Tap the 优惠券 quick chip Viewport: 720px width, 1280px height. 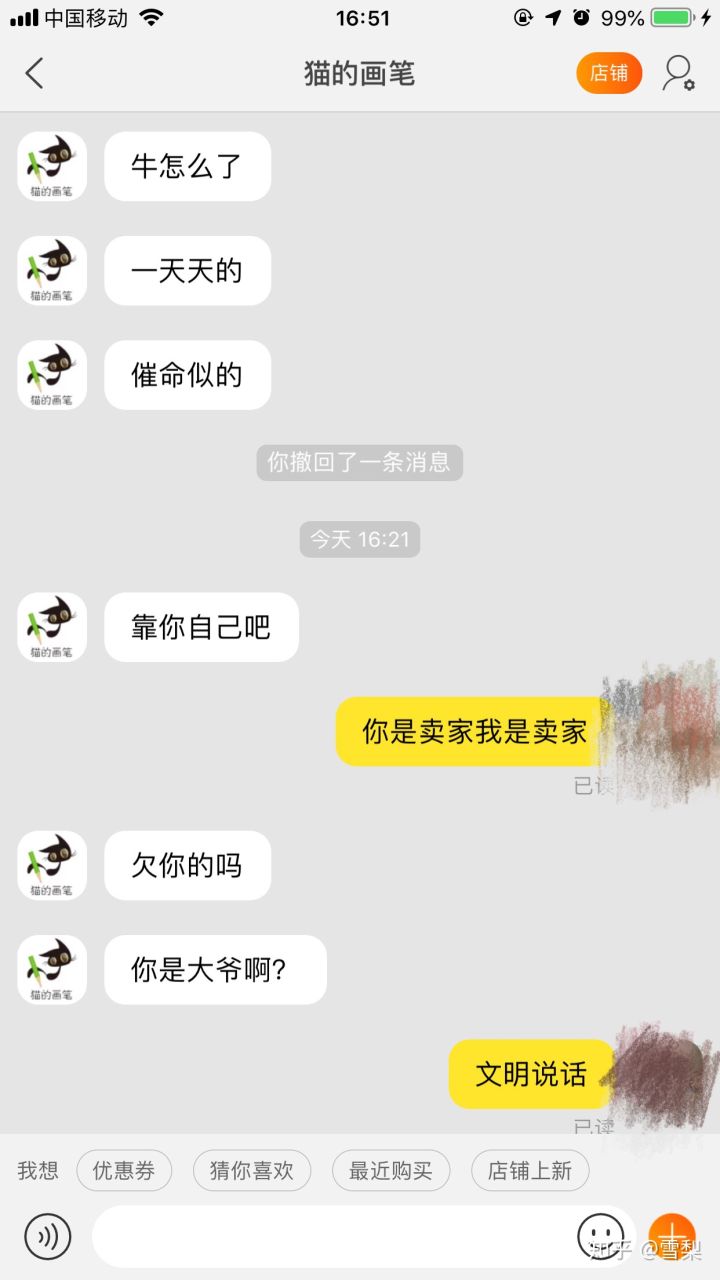tap(124, 1171)
